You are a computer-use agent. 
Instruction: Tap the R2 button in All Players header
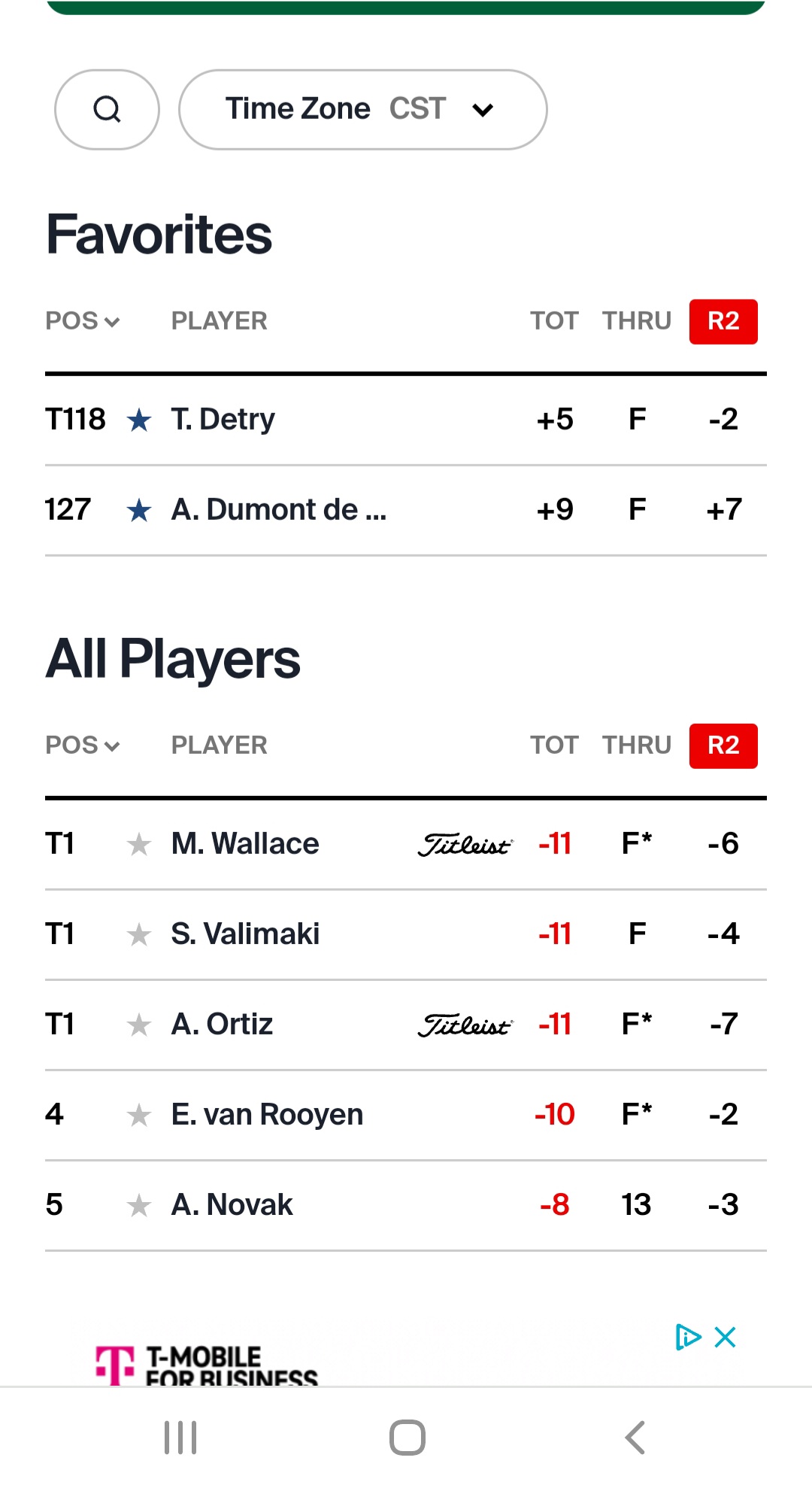click(x=723, y=745)
